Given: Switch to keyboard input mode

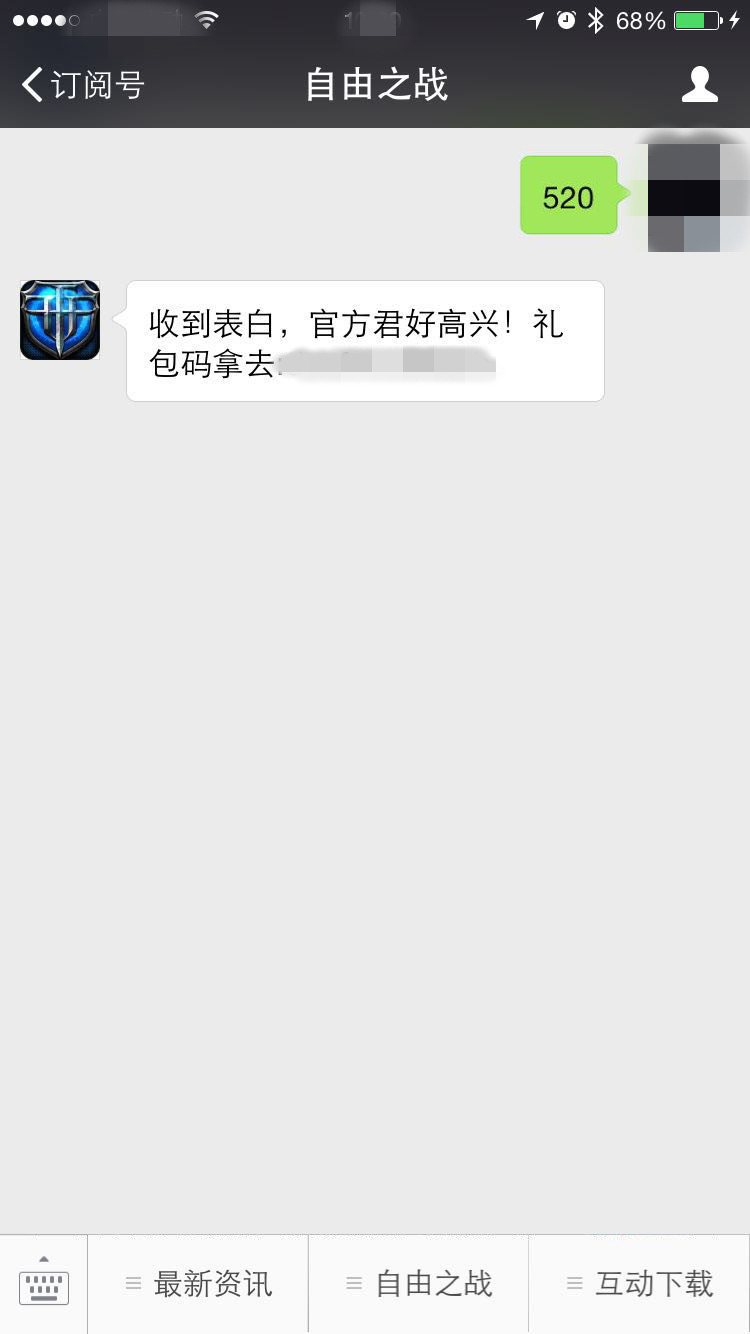Looking at the screenshot, I should (44, 1284).
